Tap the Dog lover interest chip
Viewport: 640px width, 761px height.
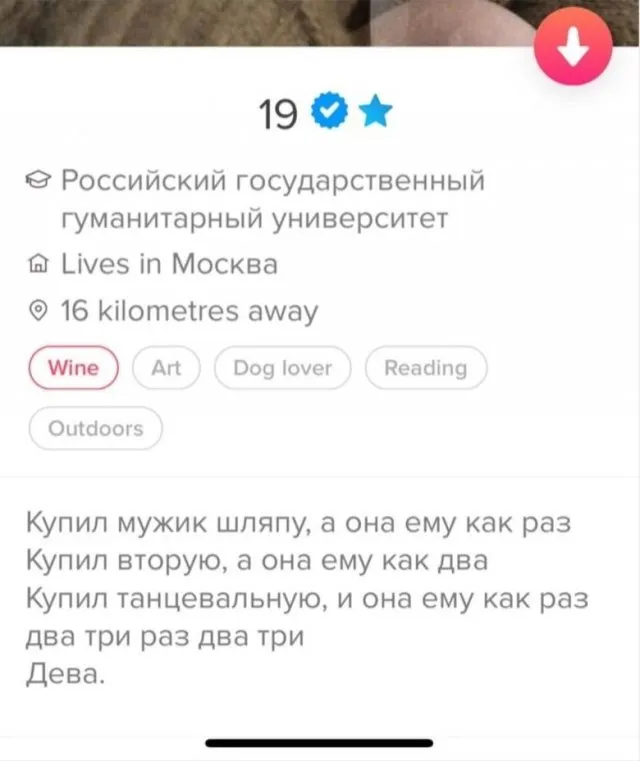pos(282,367)
